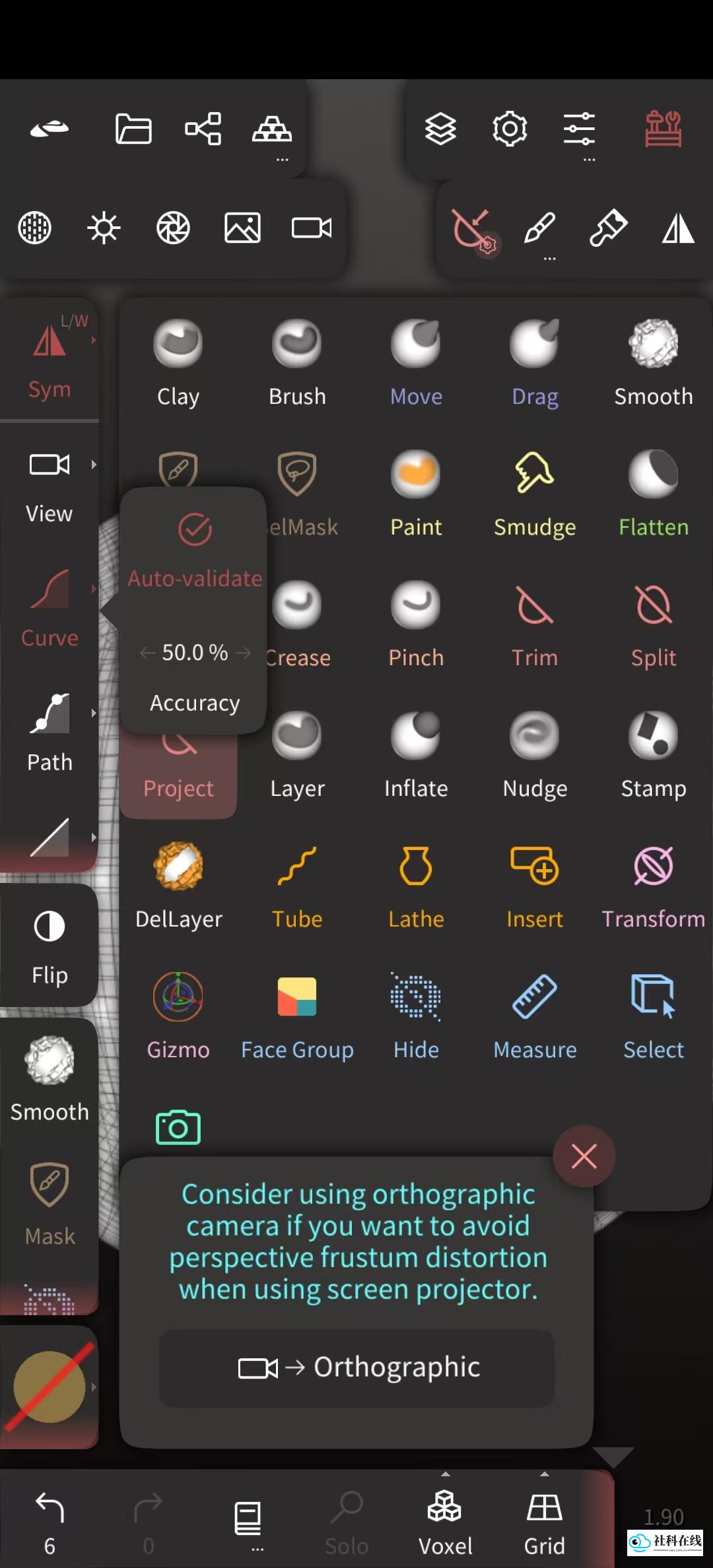Choose the Lathe tool
The width and height of the screenshot is (713, 1568).
coord(416,886)
